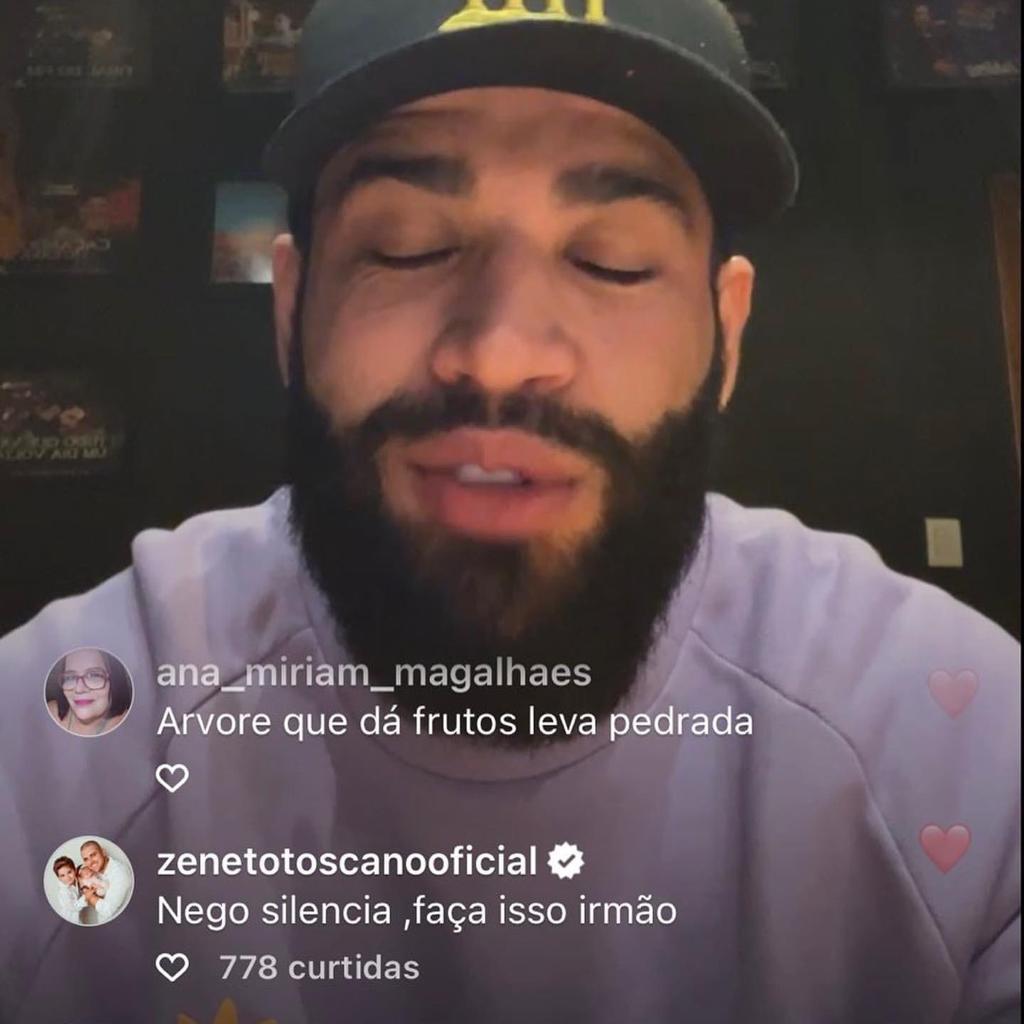Viewport: 1024px width, 1024px height.
Task: Like ana_miriam_magalhaes's comment
Action: tap(172, 777)
